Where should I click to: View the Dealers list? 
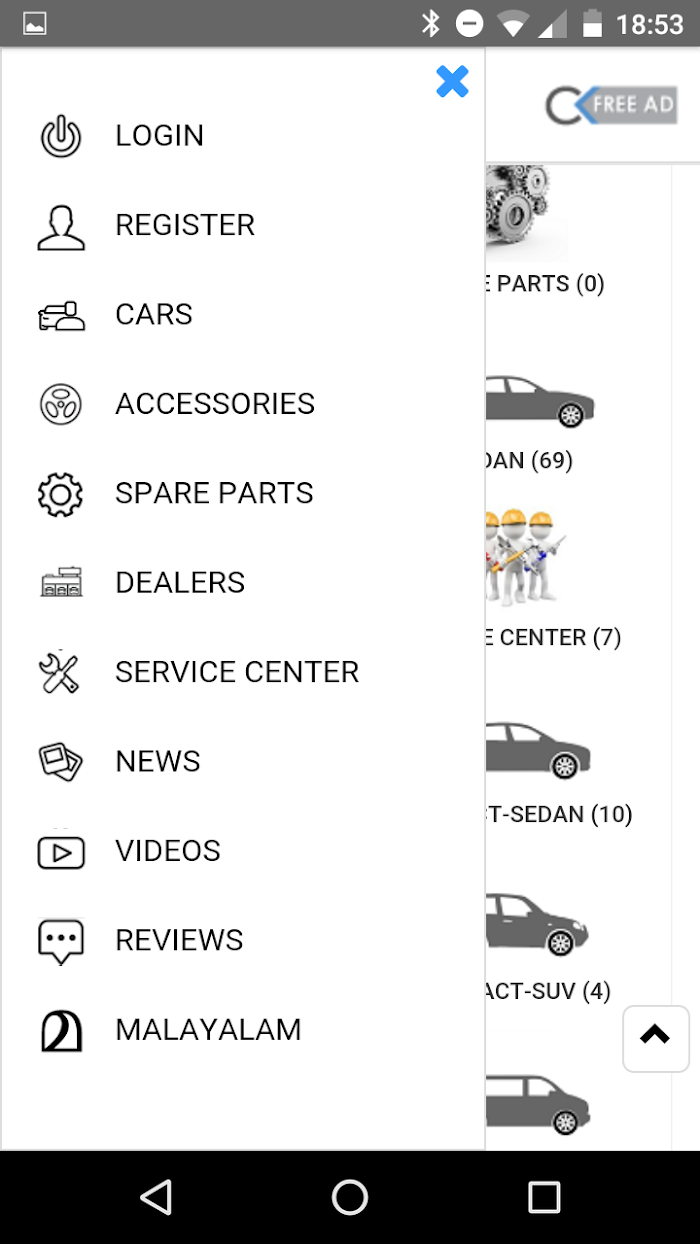tap(243, 582)
